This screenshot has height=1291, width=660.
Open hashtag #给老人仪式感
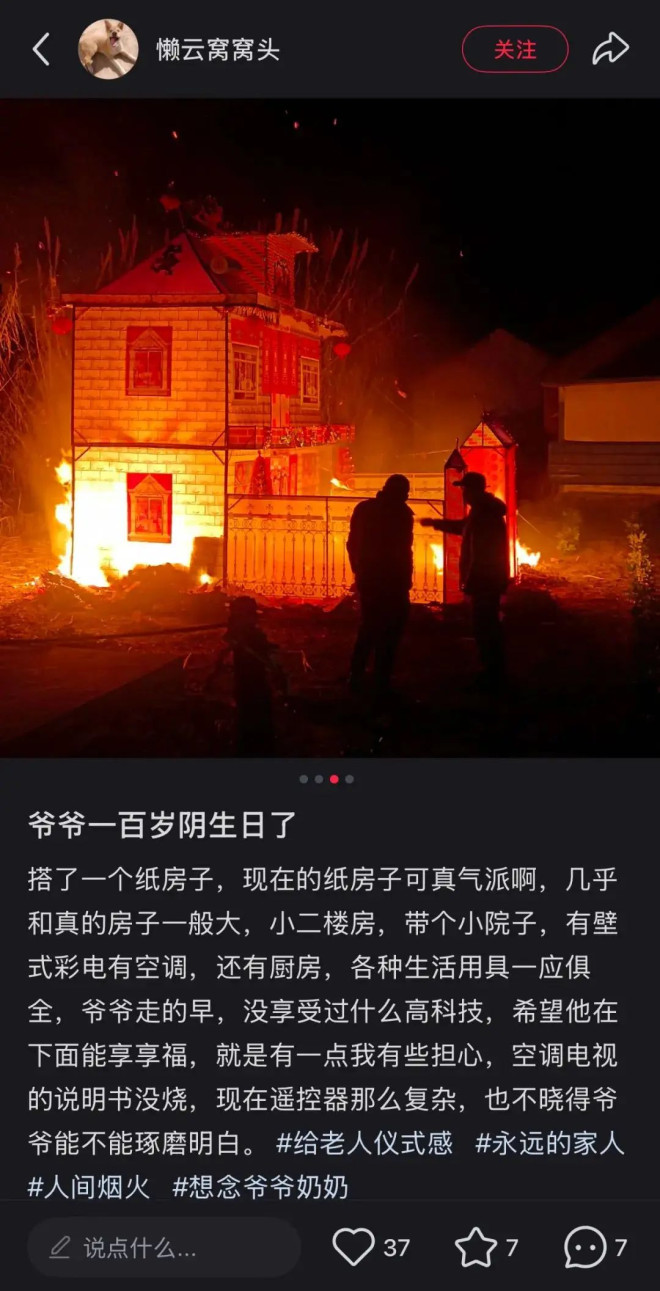pyautogui.click(x=364, y=1143)
